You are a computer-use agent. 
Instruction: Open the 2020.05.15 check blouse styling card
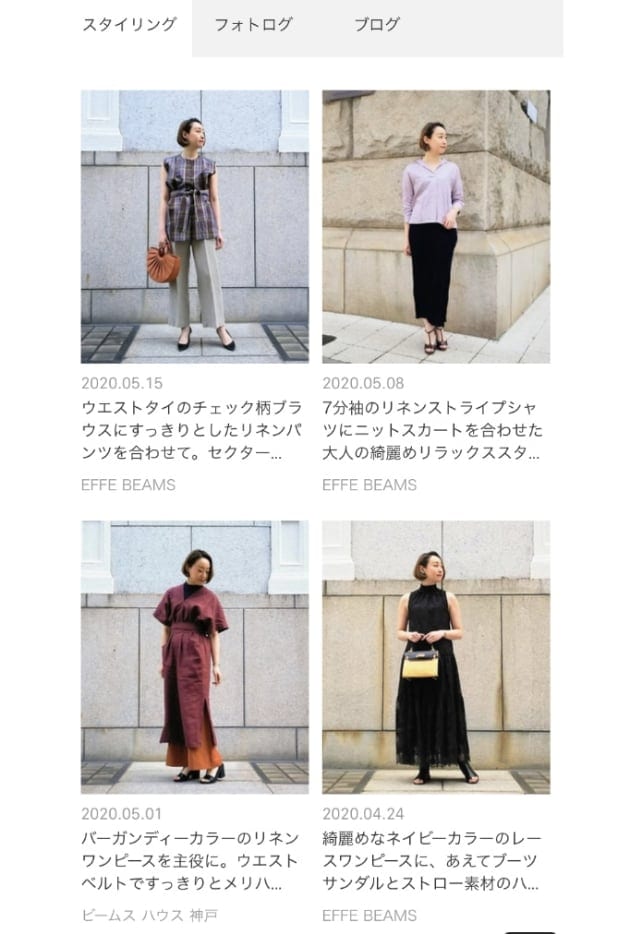click(194, 228)
